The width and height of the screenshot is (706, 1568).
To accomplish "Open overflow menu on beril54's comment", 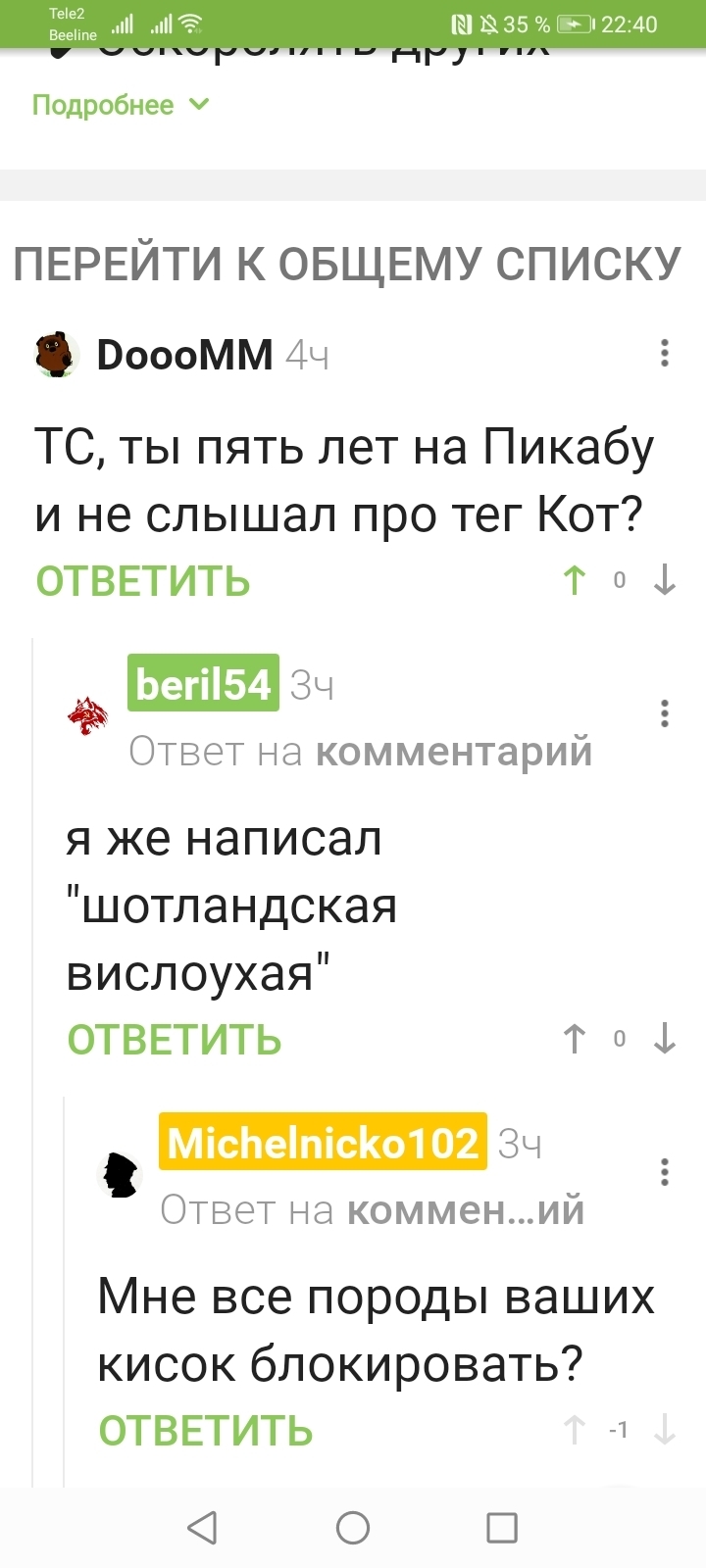I will coord(665,713).
